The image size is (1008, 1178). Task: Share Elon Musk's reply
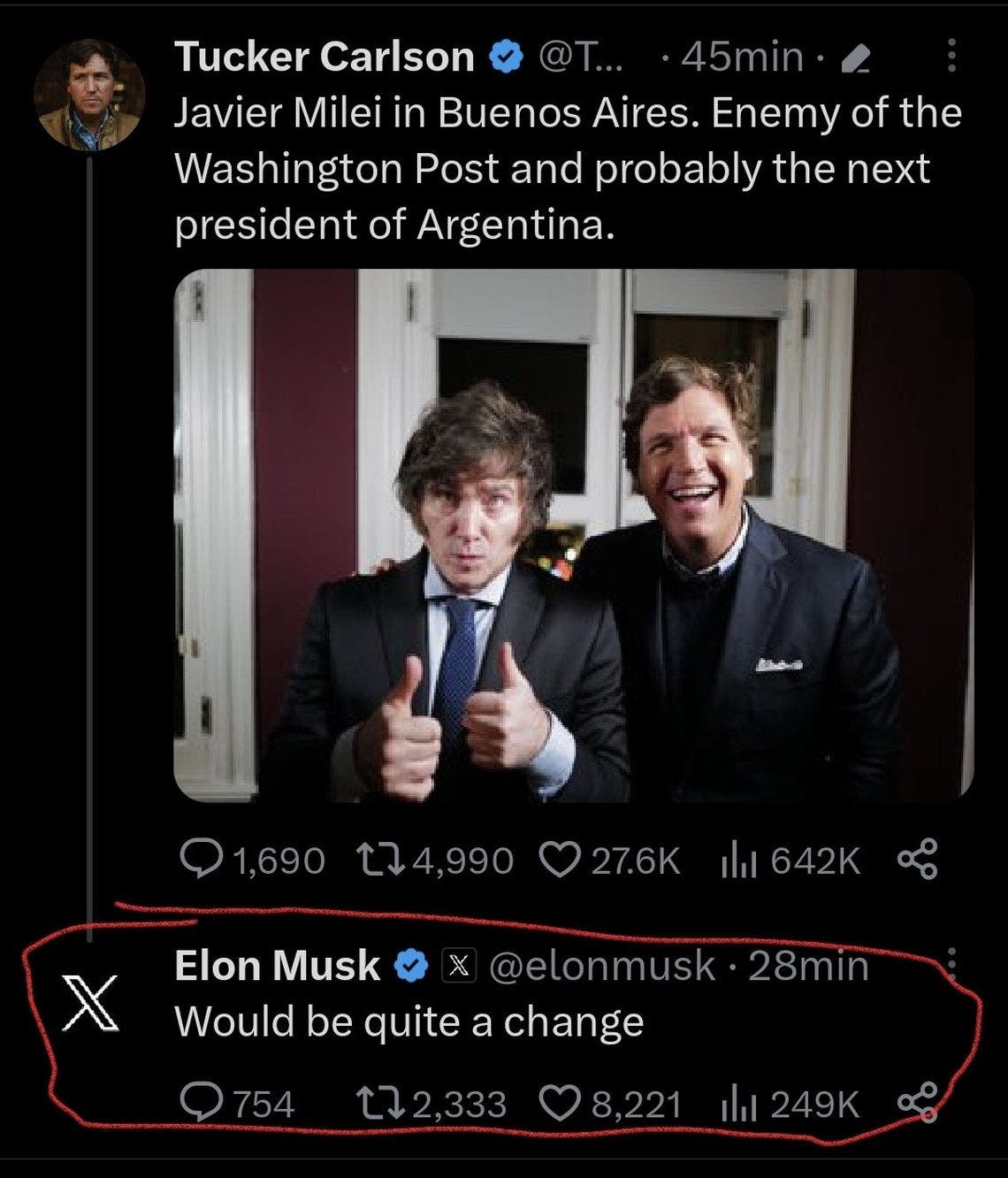[918, 1103]
